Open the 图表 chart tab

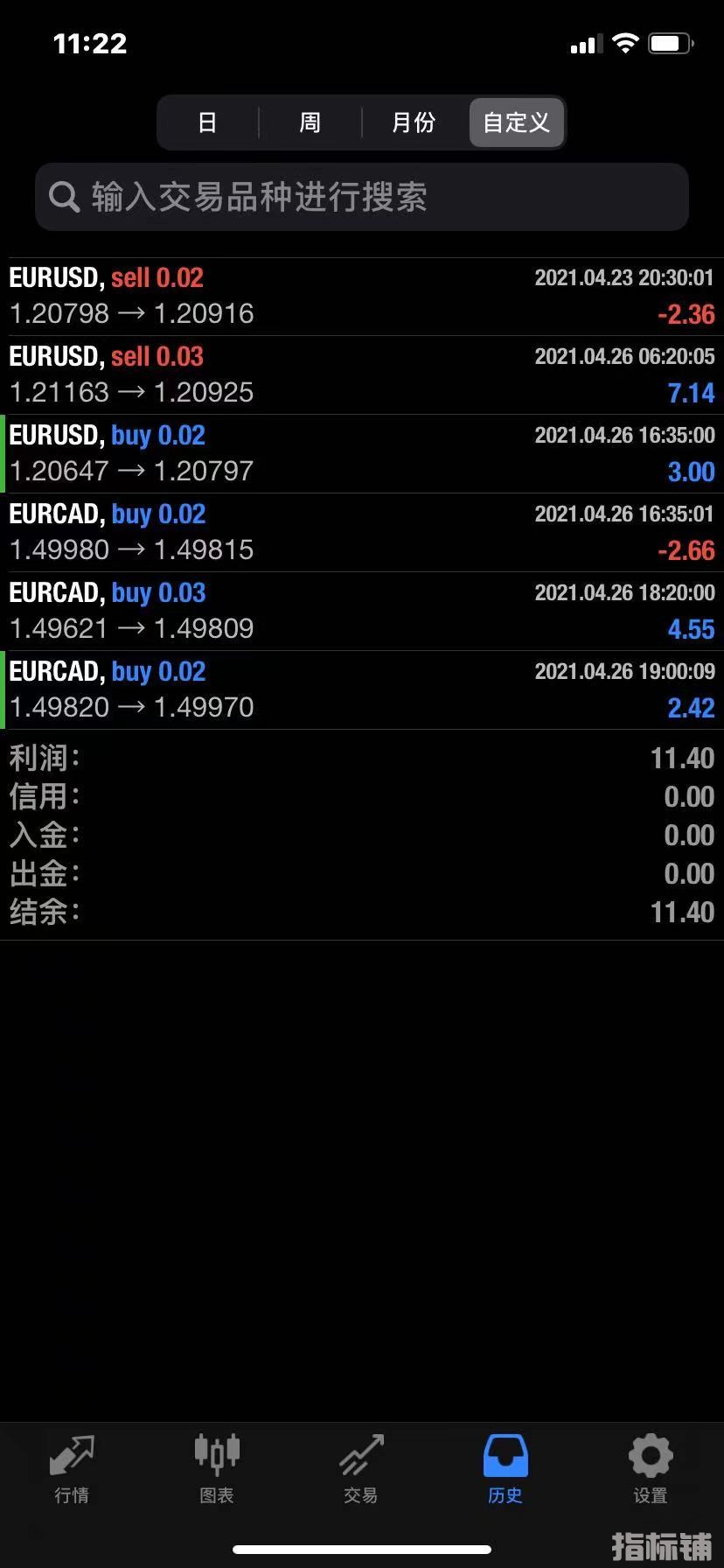(216, 1470)
